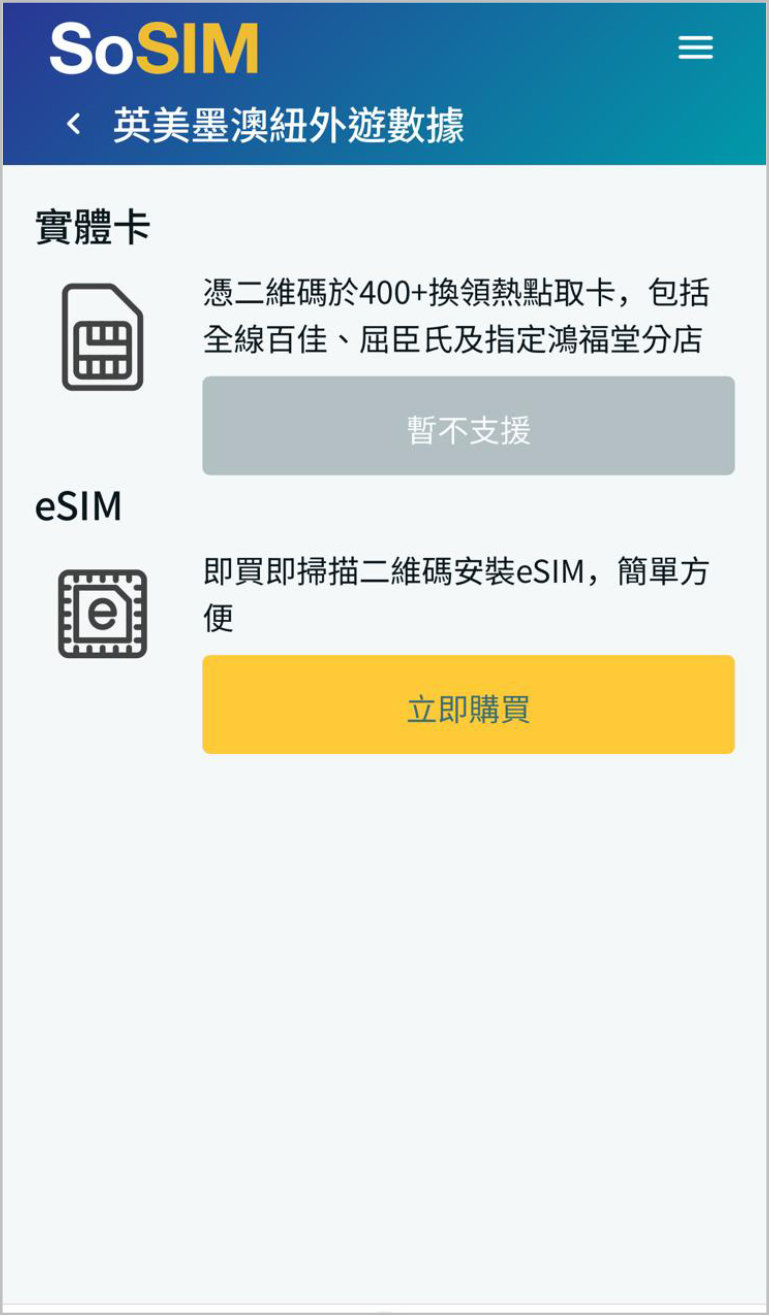Viewport: 769px width, 1315px height.
Task: Tap the yellow 立即購買 eSIM button
Action: click(468, 705)
